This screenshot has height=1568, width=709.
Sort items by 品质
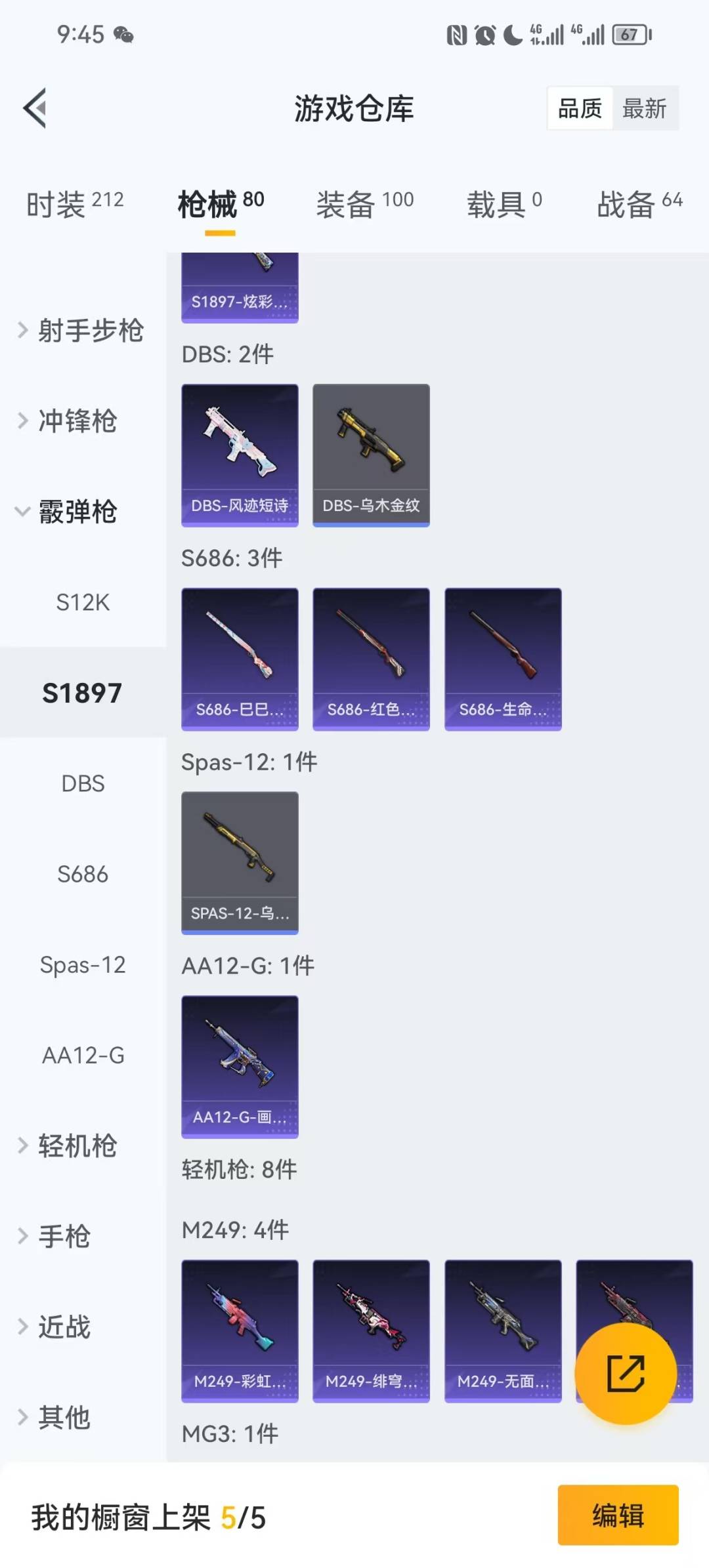pyautogui.click(x=580, y=108)
